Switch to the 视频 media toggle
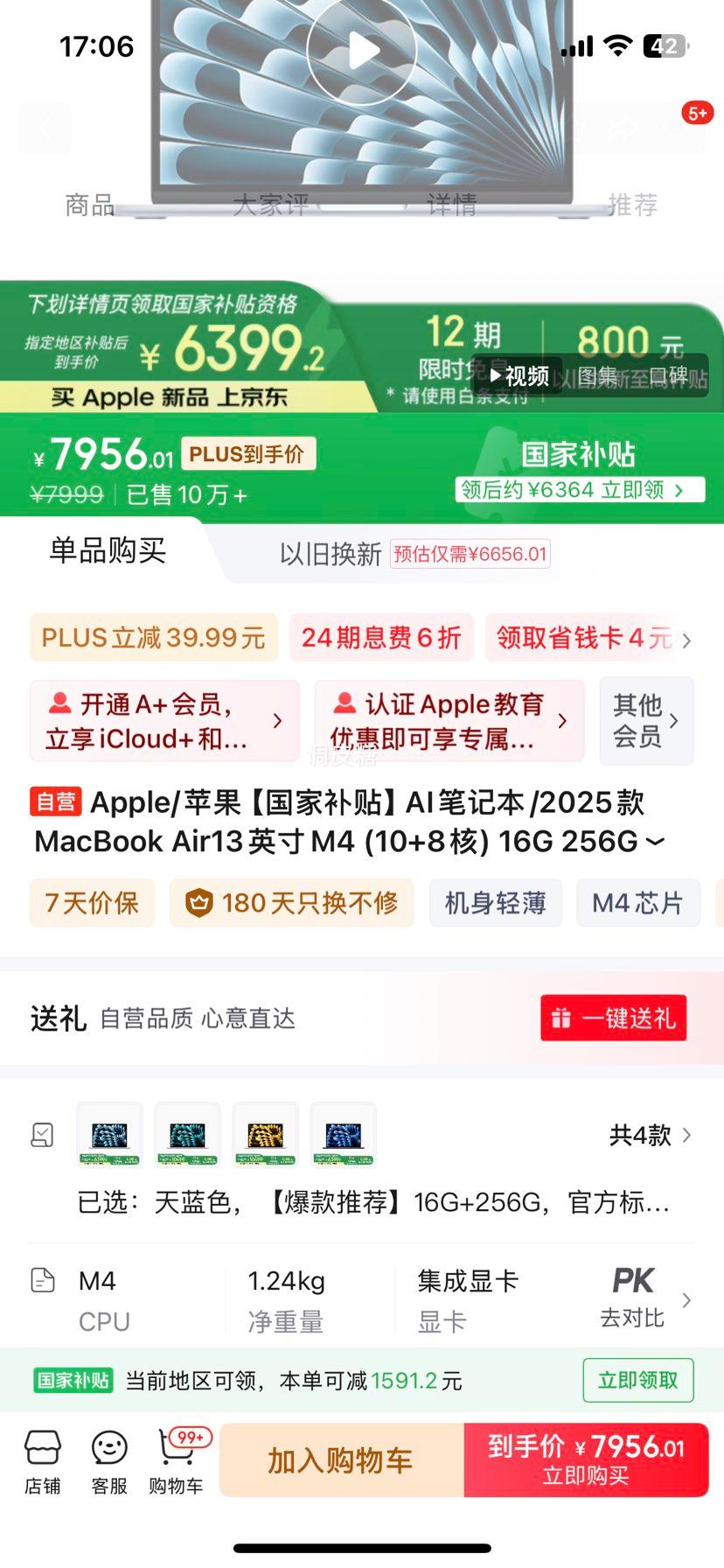Screen dimensions: 724x1568 (x=522, y=376)
